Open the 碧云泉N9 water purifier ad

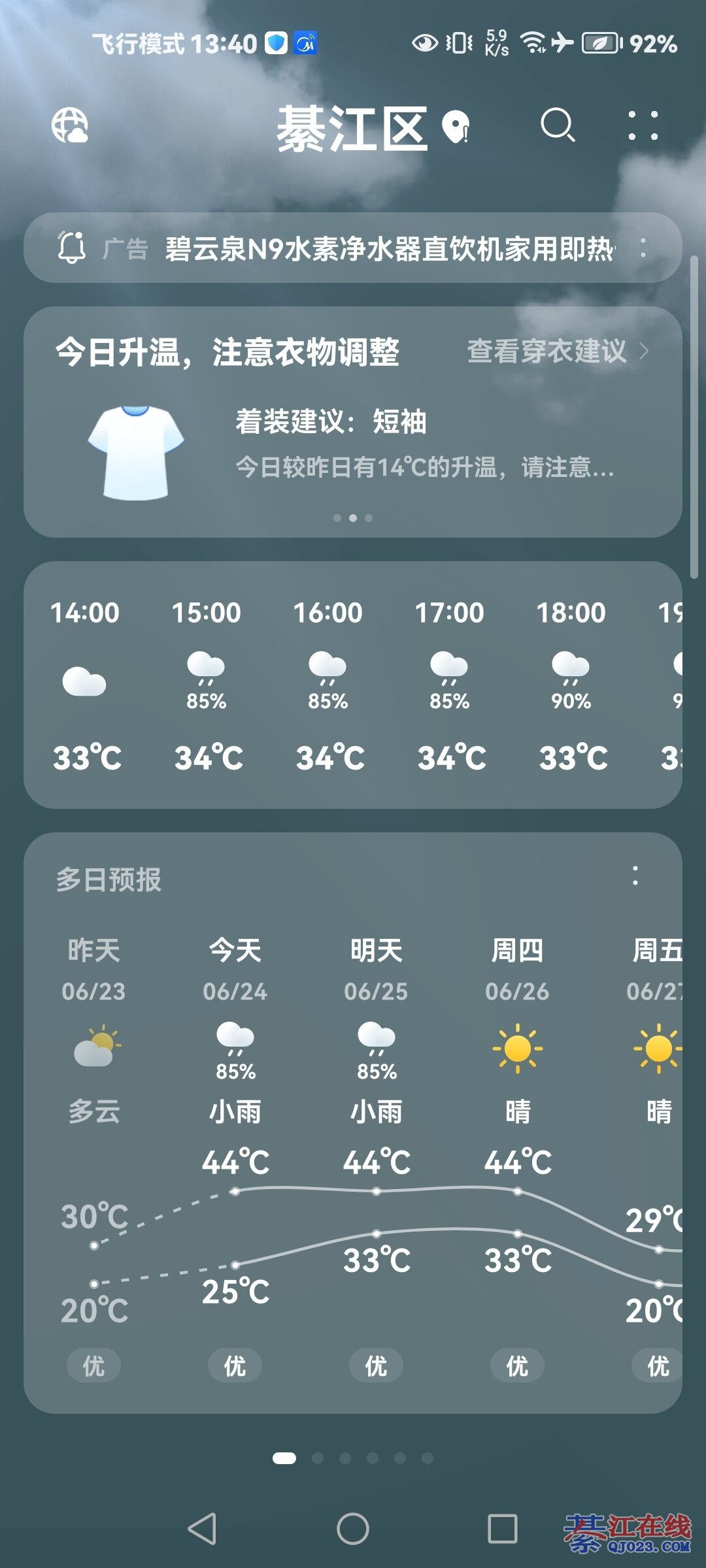coord(389,249)
